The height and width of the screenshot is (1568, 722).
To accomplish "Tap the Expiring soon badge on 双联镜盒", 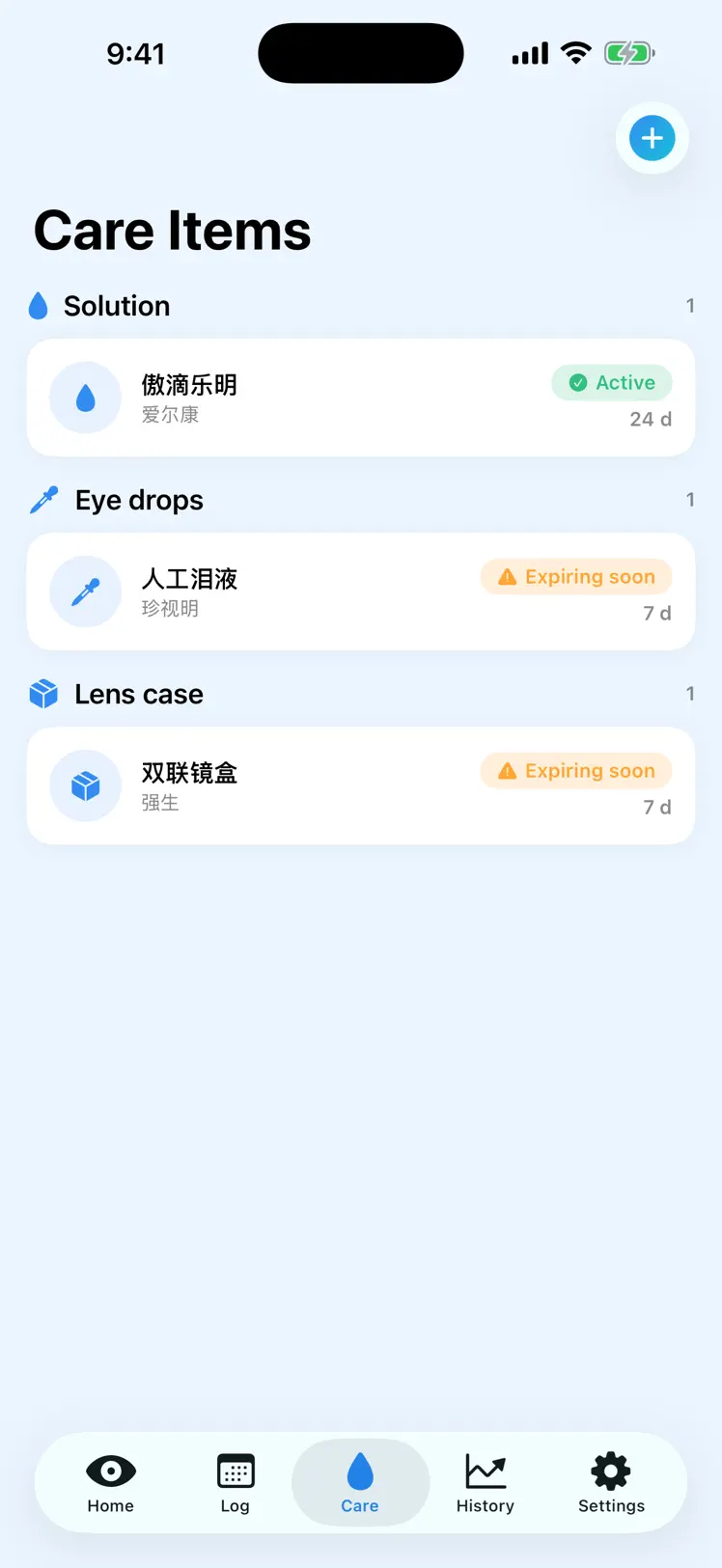I will [x=576, y=770].
